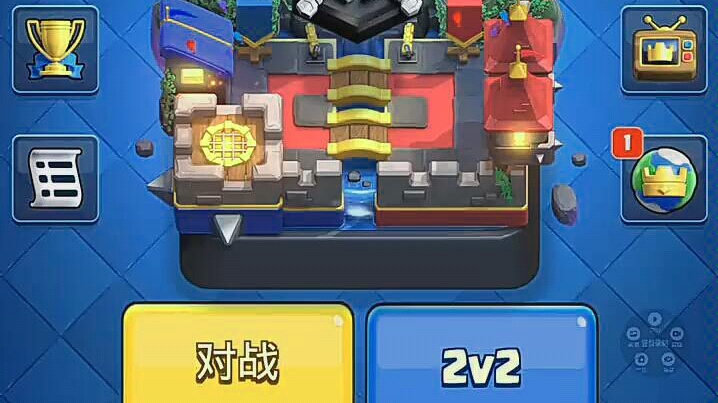Open the activity log scroll icon
The image size is (718, 403).
tap(55, 178)
